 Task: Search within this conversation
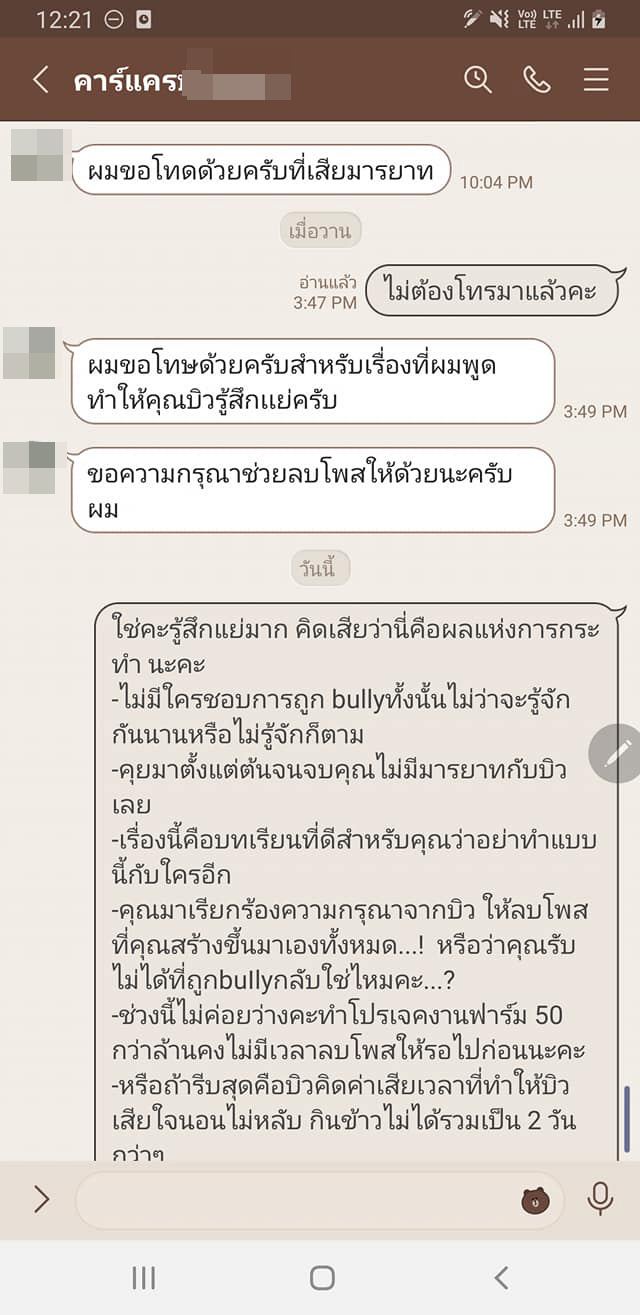pyautogui.click(x=478, y=81)
